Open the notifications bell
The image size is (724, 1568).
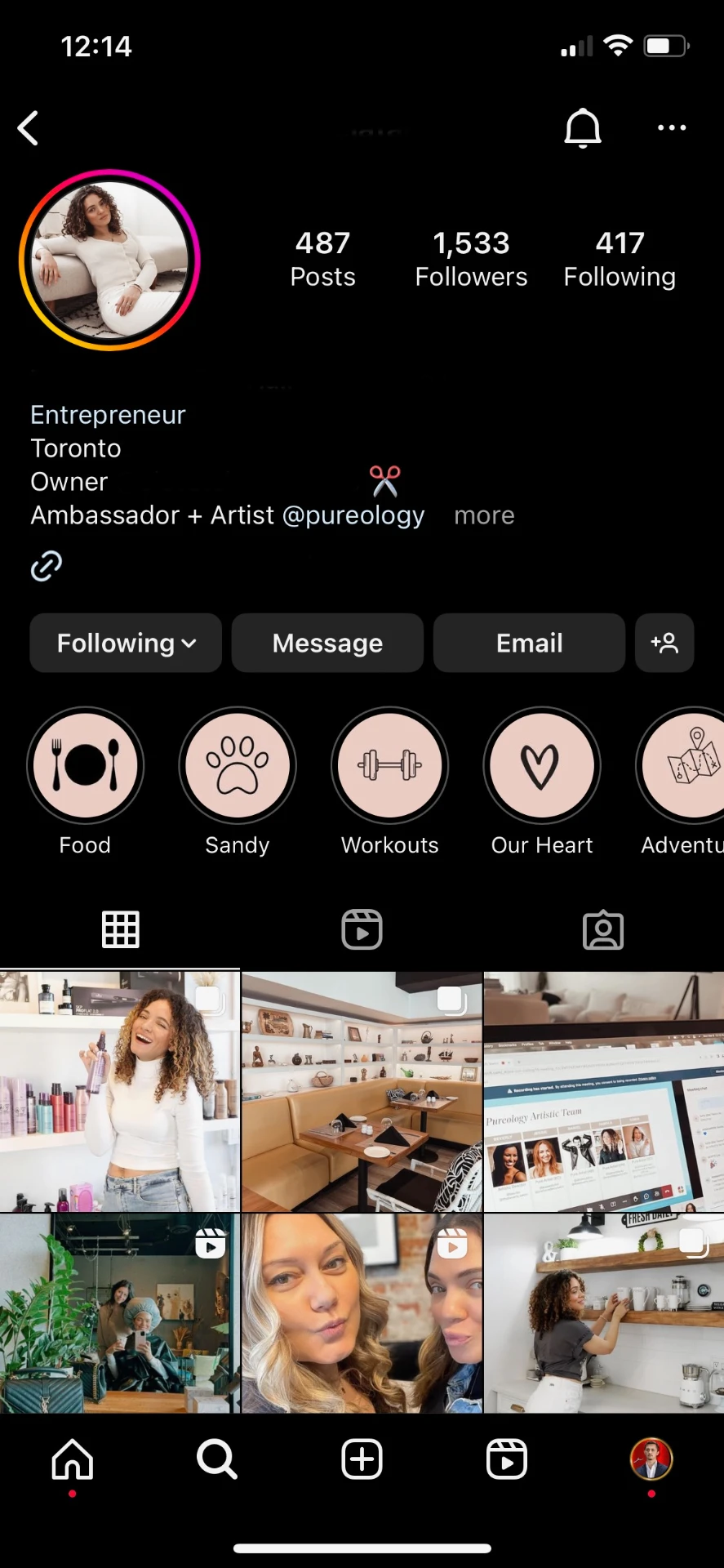[583, 128]
